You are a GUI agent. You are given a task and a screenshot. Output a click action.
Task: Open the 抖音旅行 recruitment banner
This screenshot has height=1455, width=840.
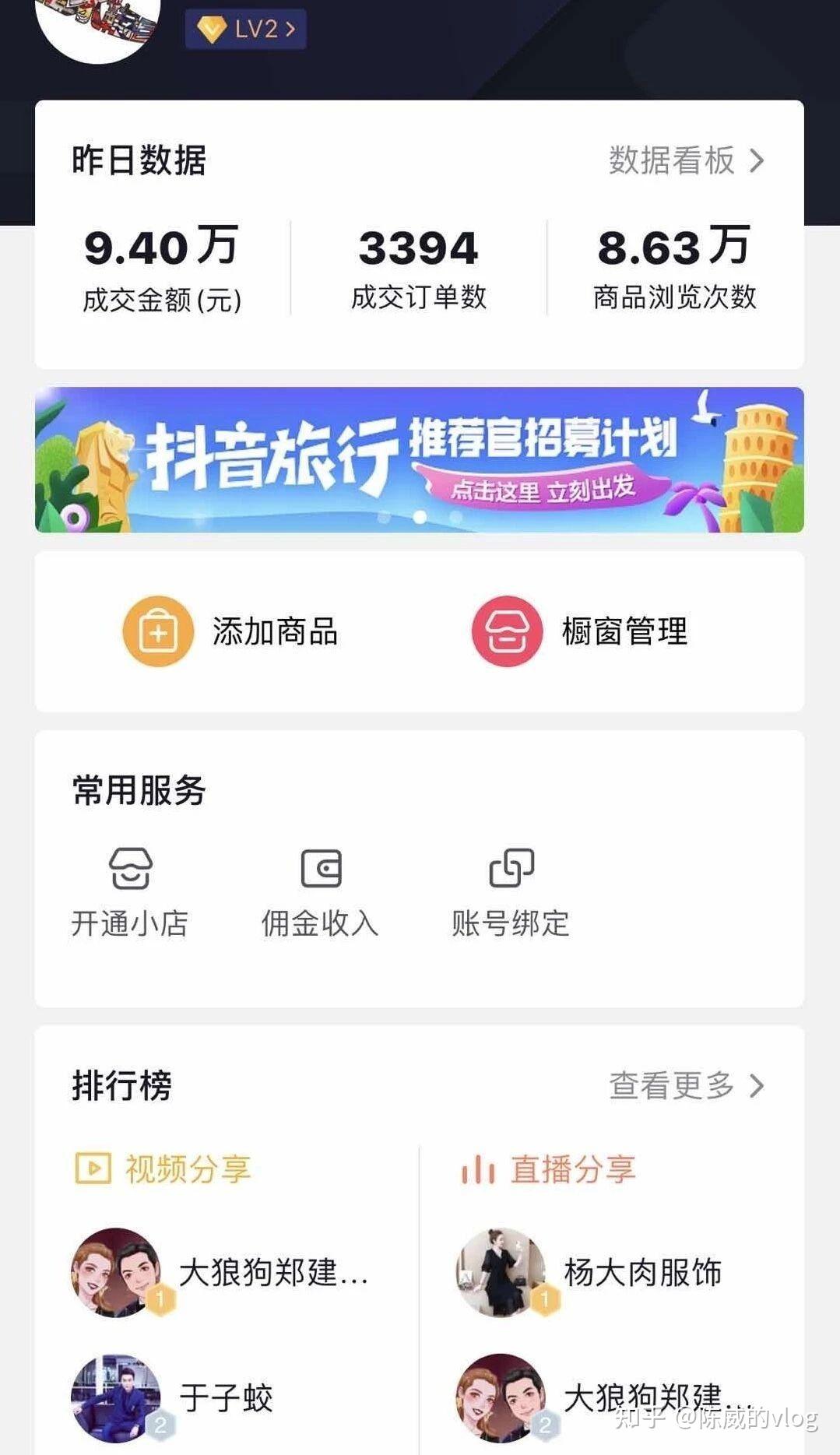point(419,460)
